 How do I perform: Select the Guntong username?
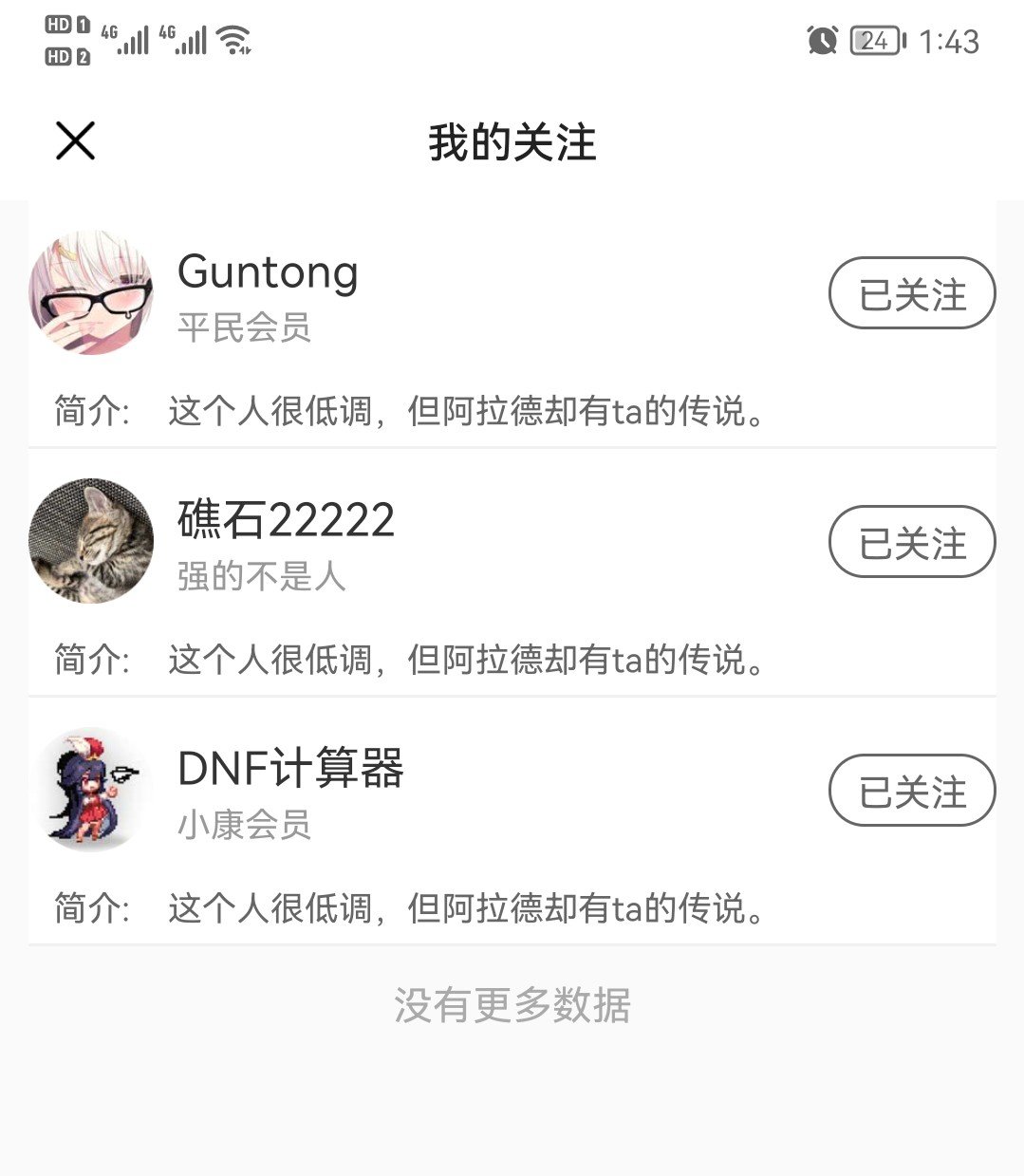tap(268, 272)
